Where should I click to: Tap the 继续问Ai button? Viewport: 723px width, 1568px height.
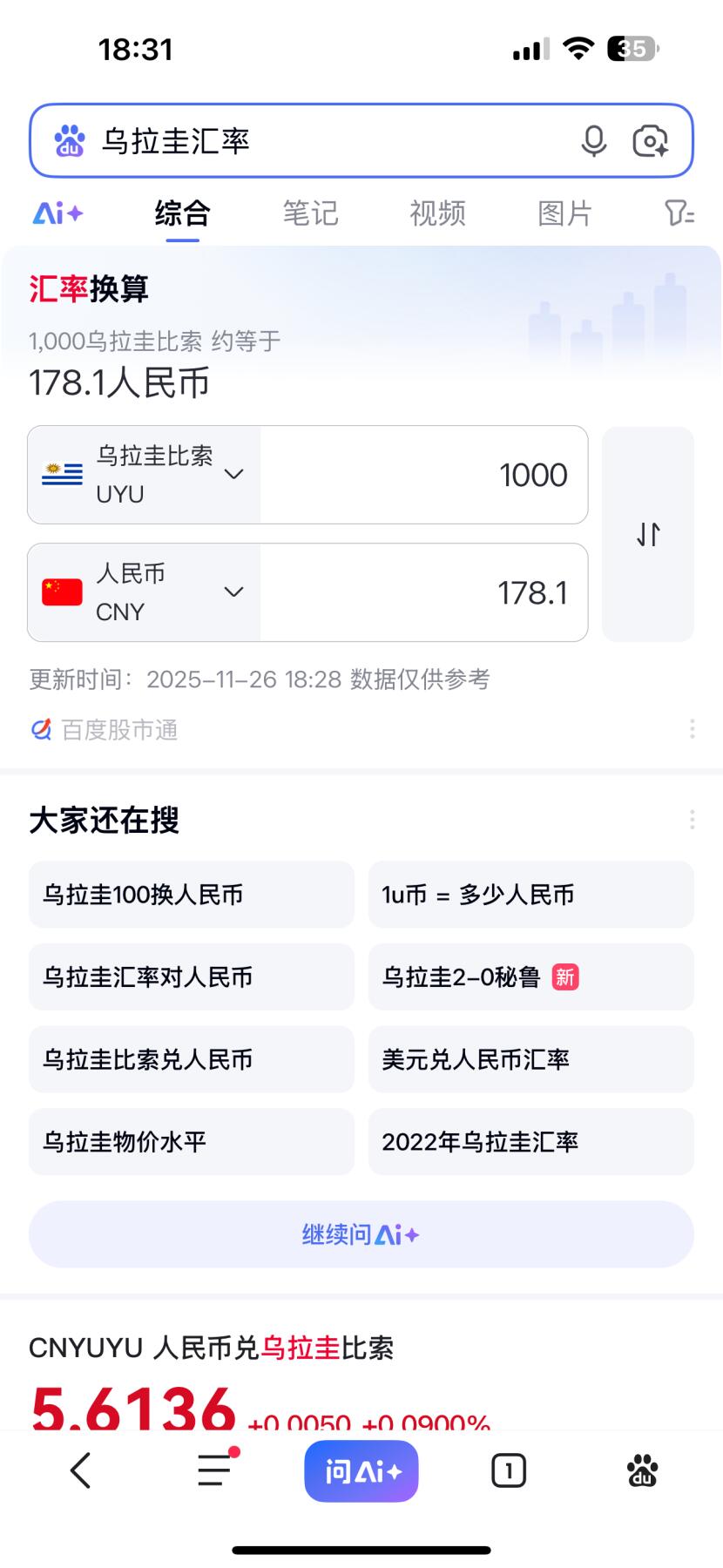(x=361, y=1233)
